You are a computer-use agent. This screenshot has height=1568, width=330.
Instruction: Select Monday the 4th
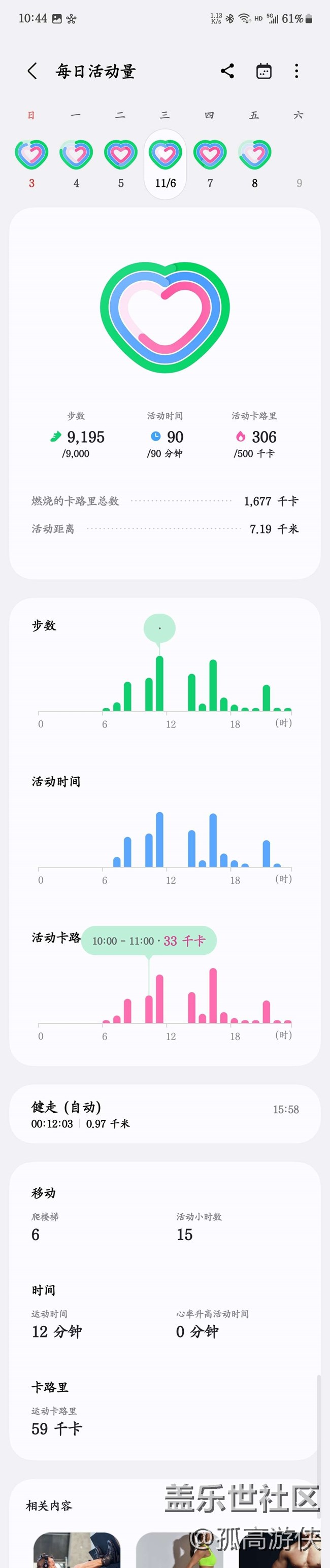point(76,163)
